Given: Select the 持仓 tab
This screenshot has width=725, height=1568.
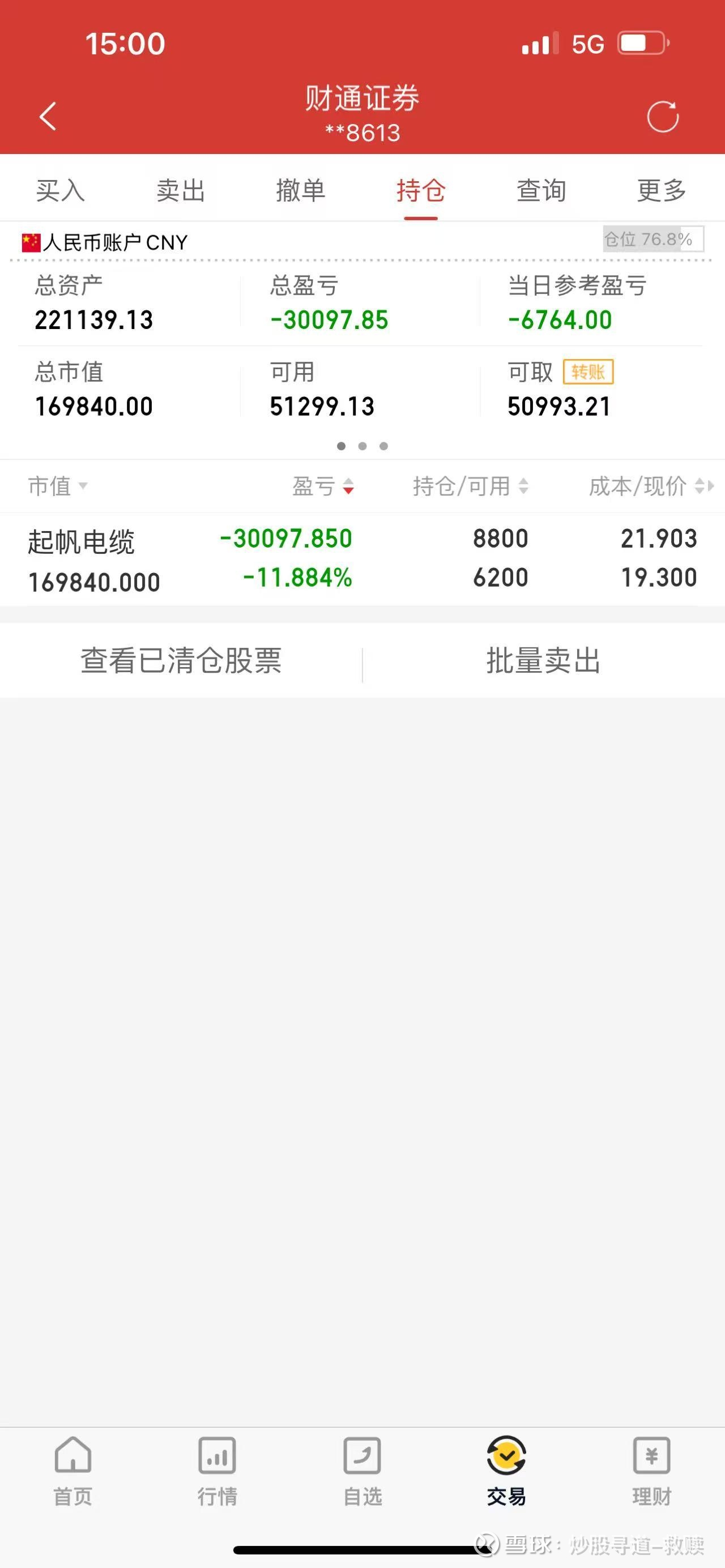Looking at the screenshot, I should (421, 190).
